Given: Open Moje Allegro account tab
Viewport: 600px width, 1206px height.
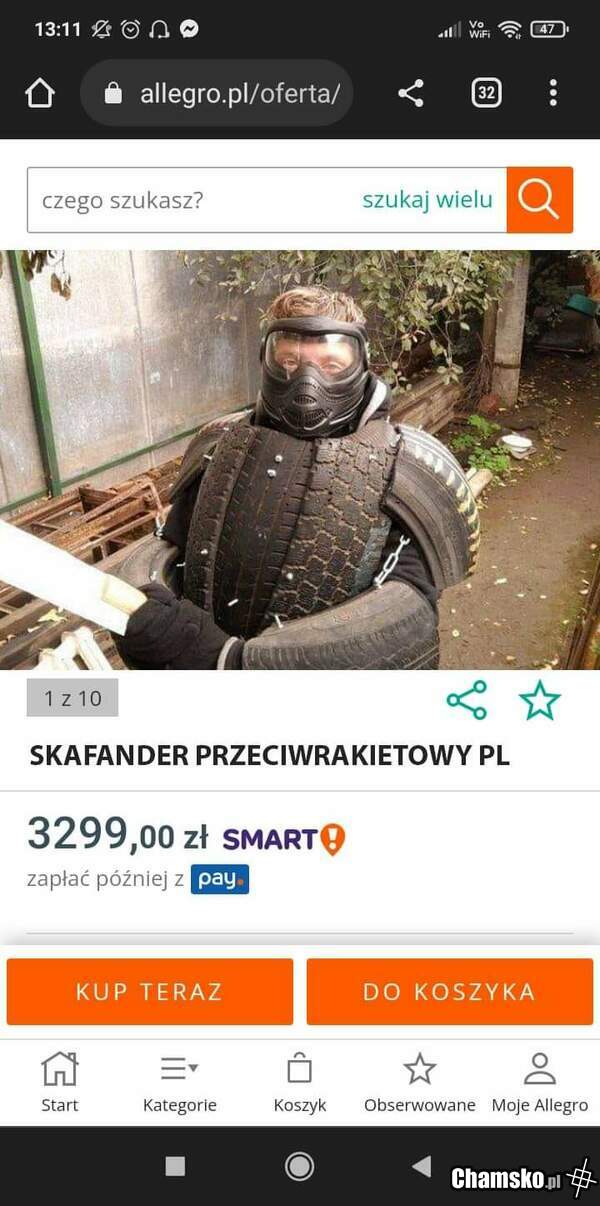Looking at the screenshot, I should click(x=540, y=1082).
